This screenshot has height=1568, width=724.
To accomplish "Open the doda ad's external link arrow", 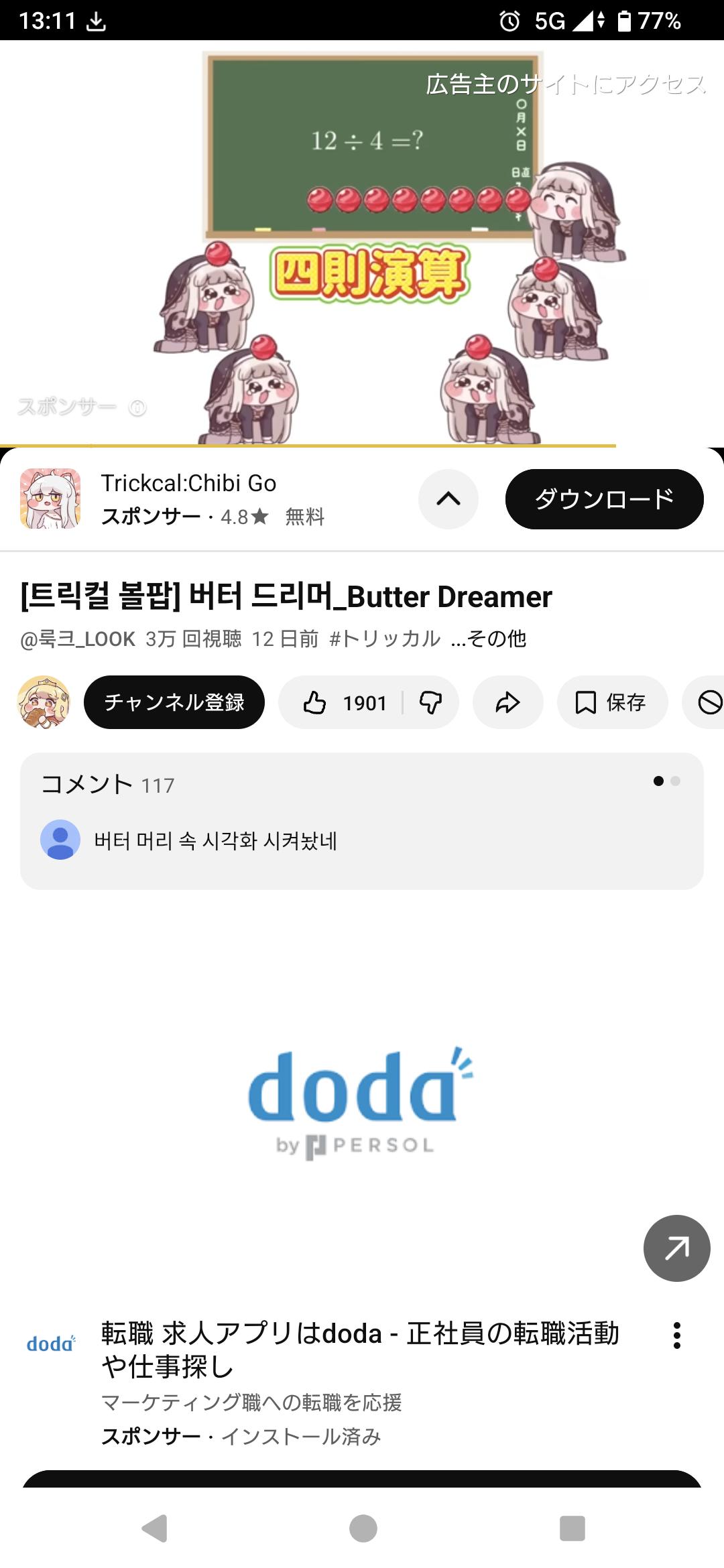I will [676, 1248].
